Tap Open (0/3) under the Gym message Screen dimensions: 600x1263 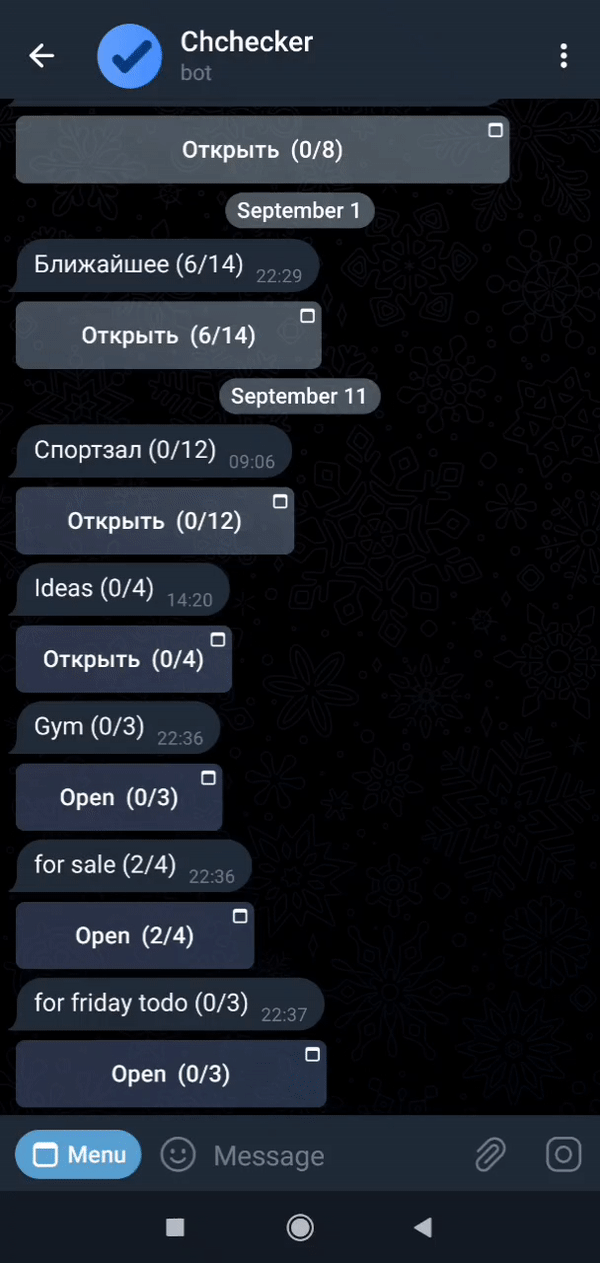point(118,797)
